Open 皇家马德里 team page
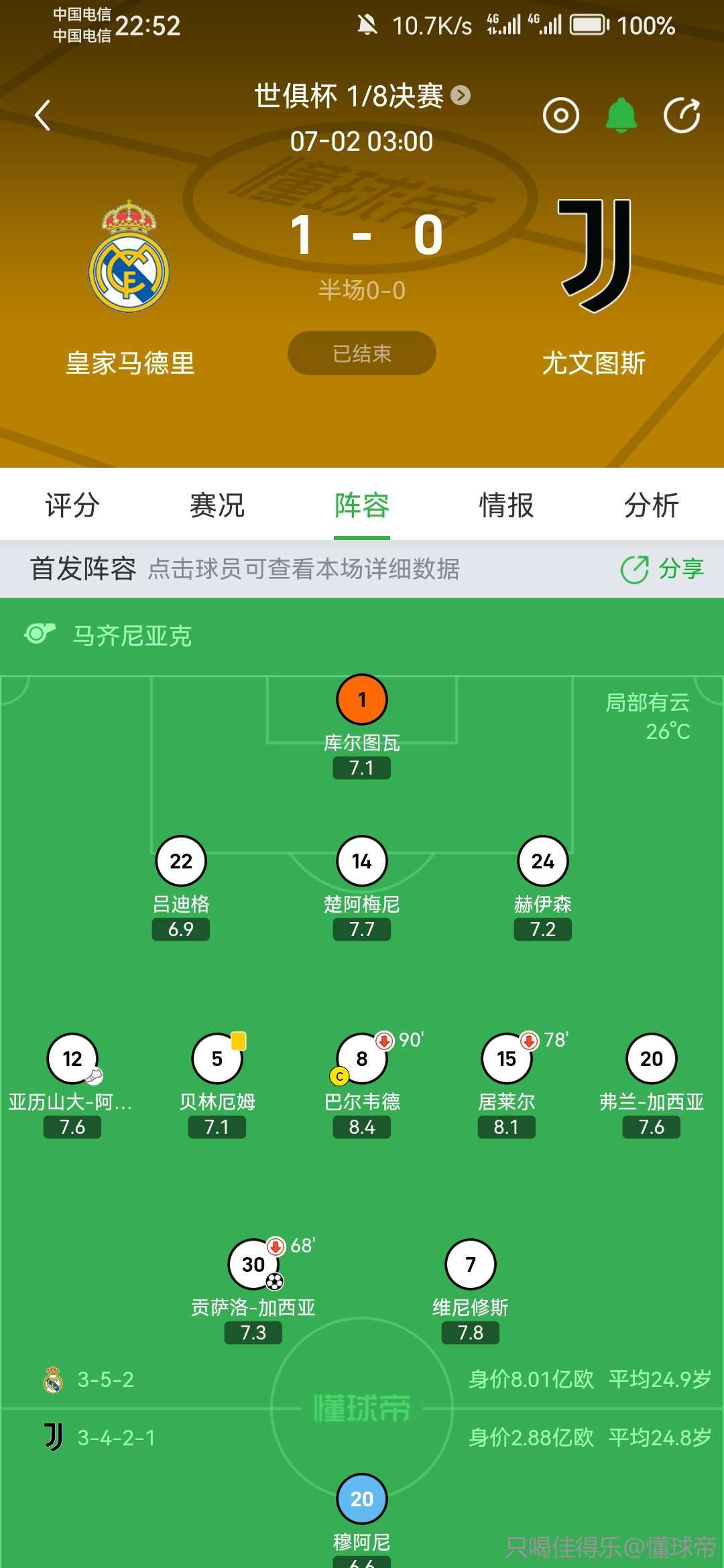 pos(130,288)
